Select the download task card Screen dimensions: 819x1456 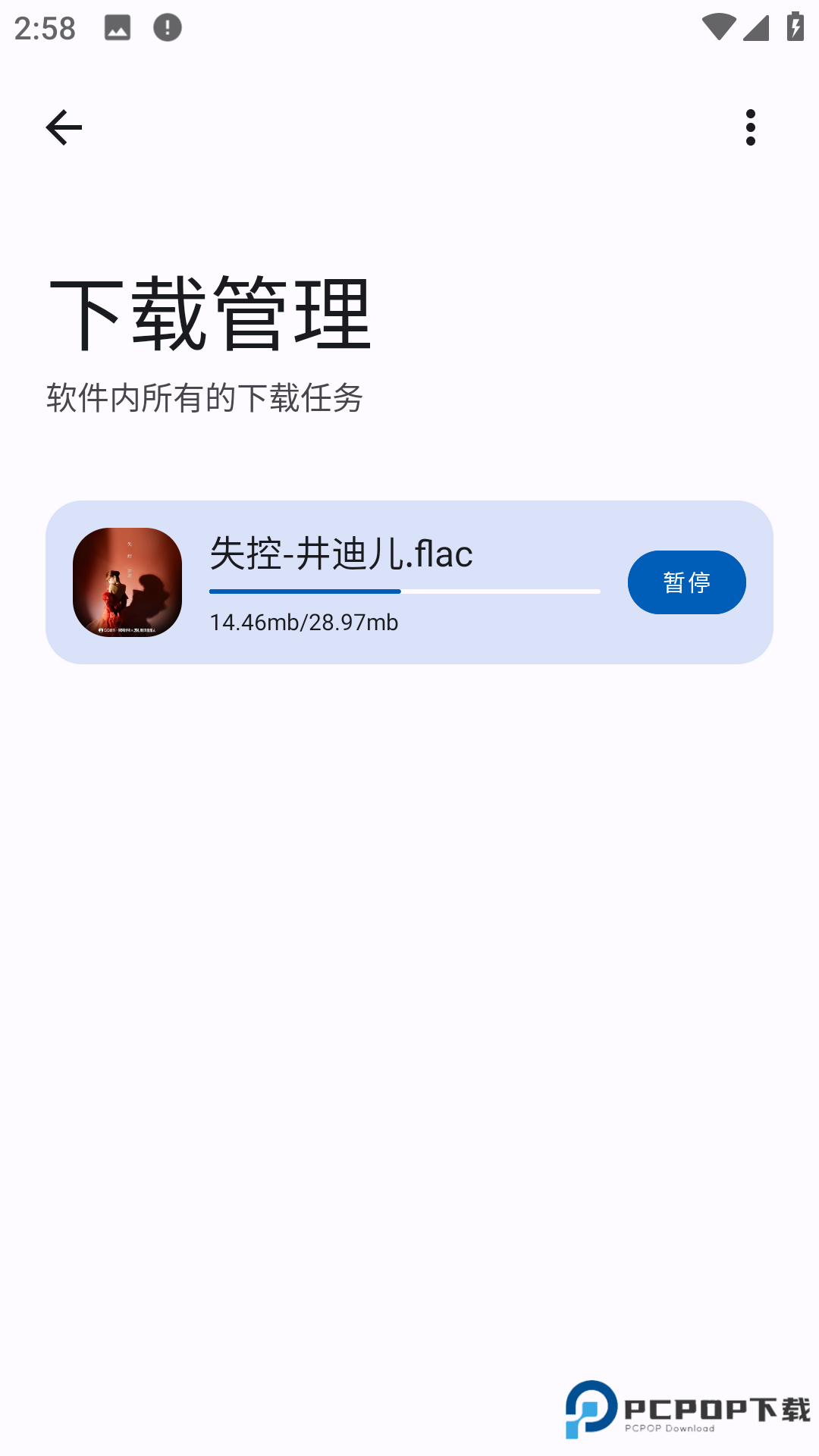tap(409, 582)
